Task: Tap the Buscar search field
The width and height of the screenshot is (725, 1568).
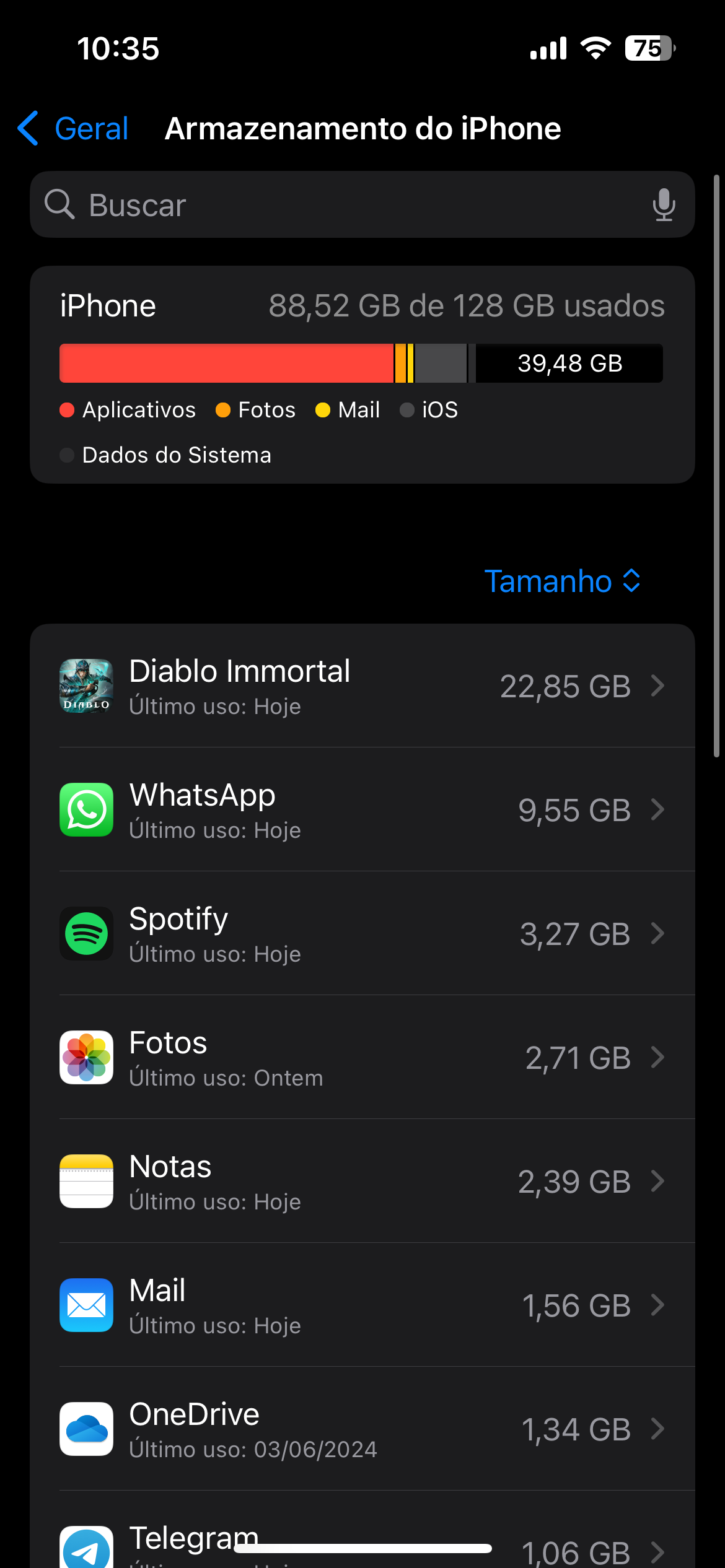Action: coord(347,205)
